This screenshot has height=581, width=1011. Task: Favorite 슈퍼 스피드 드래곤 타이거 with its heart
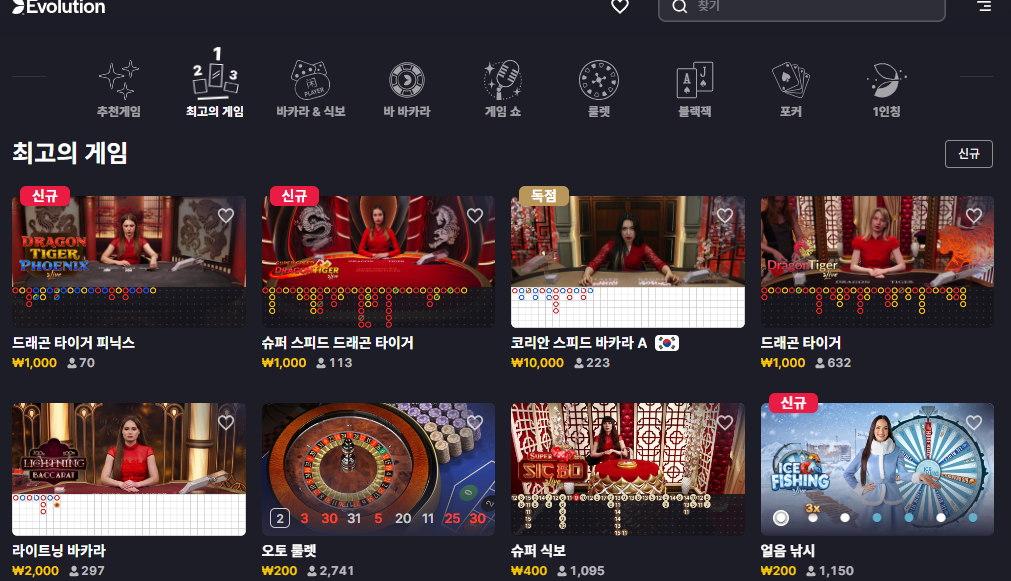[475, 215]
